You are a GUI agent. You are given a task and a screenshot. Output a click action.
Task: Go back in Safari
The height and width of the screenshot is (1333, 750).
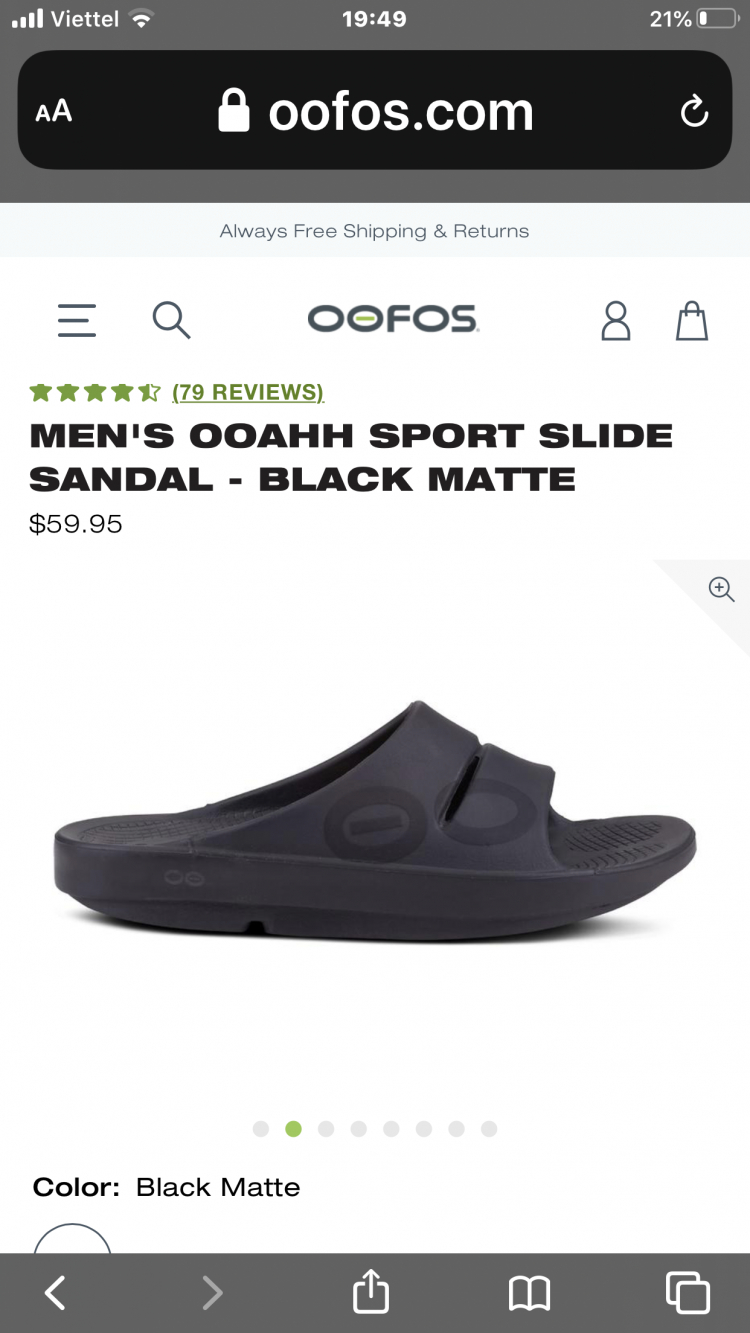(55, 1292)
